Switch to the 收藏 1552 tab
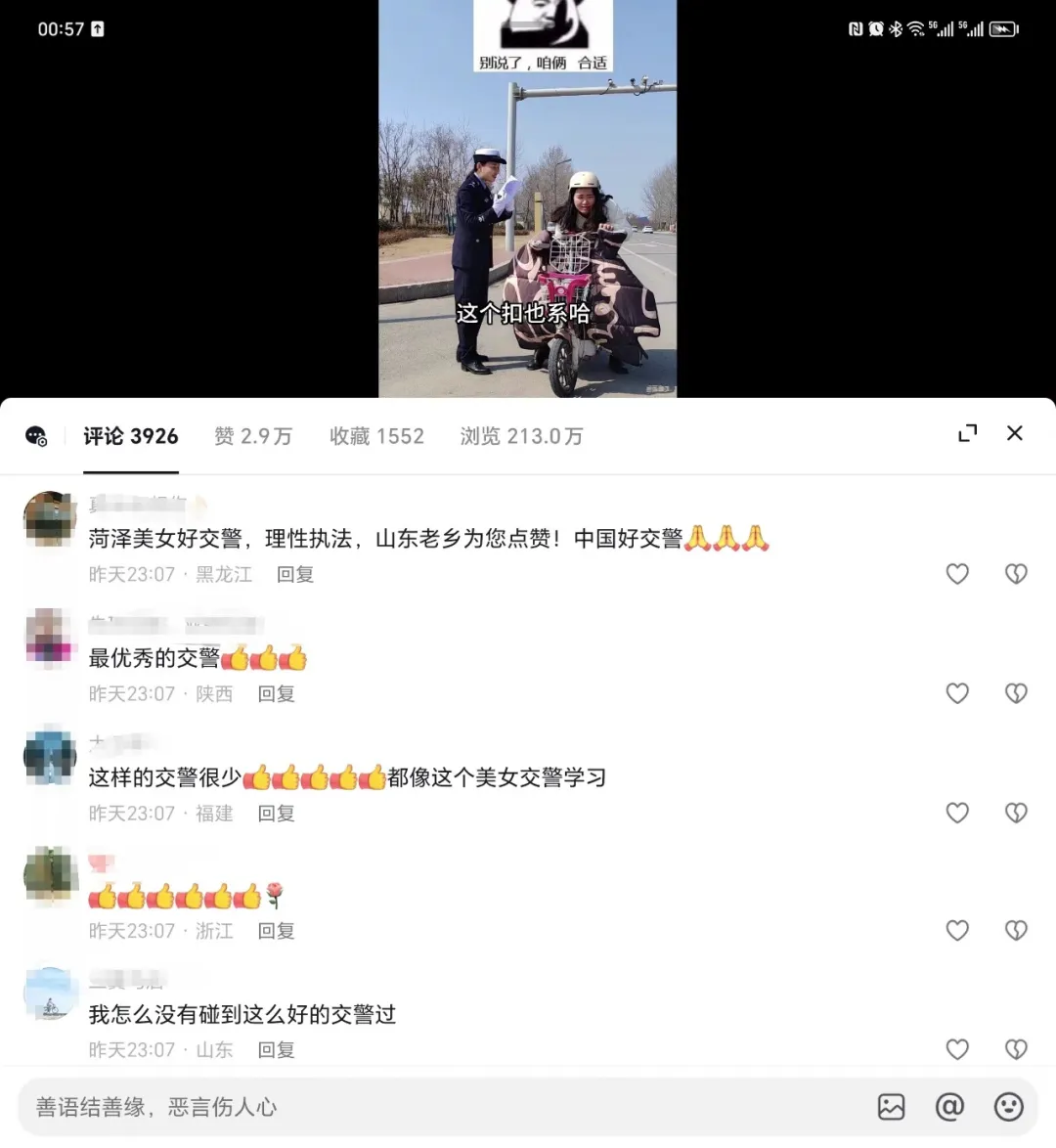The width and height of the screenshot is (1056, 1148). click(x=376, y=436)
